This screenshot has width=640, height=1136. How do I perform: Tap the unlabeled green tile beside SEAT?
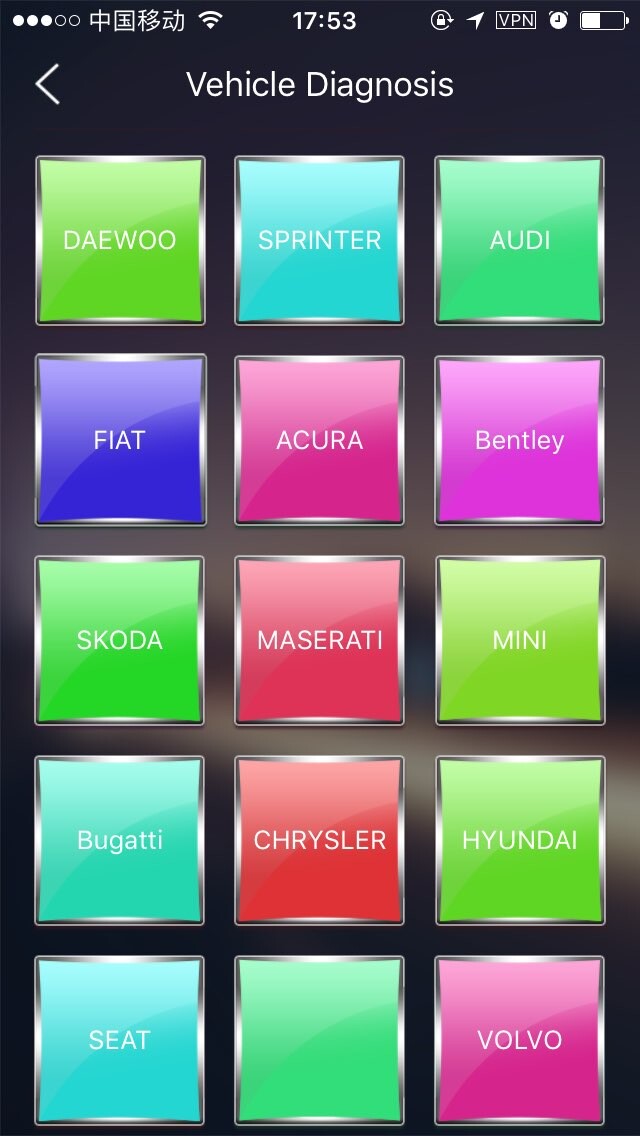[x=320, y=1040]
